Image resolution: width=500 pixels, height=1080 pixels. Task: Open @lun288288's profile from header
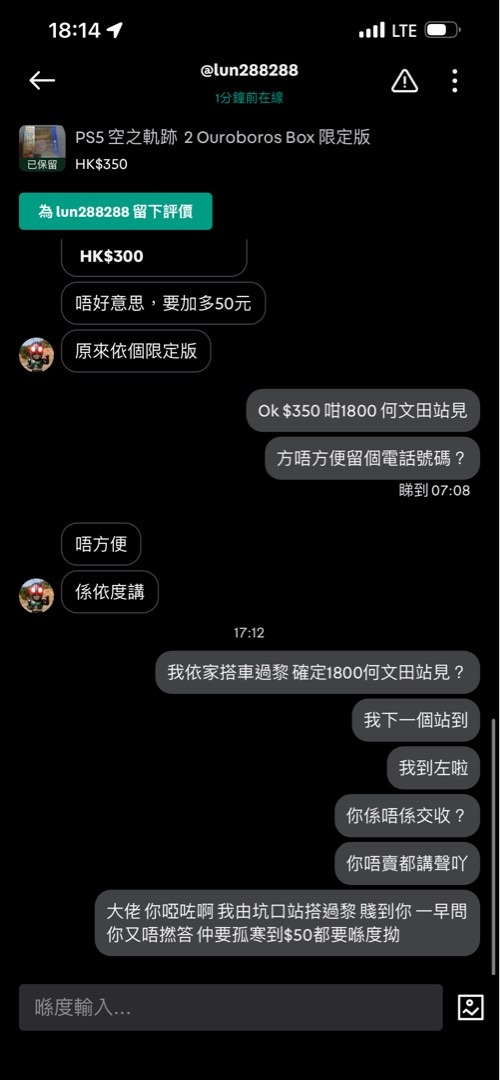(249, 70)
